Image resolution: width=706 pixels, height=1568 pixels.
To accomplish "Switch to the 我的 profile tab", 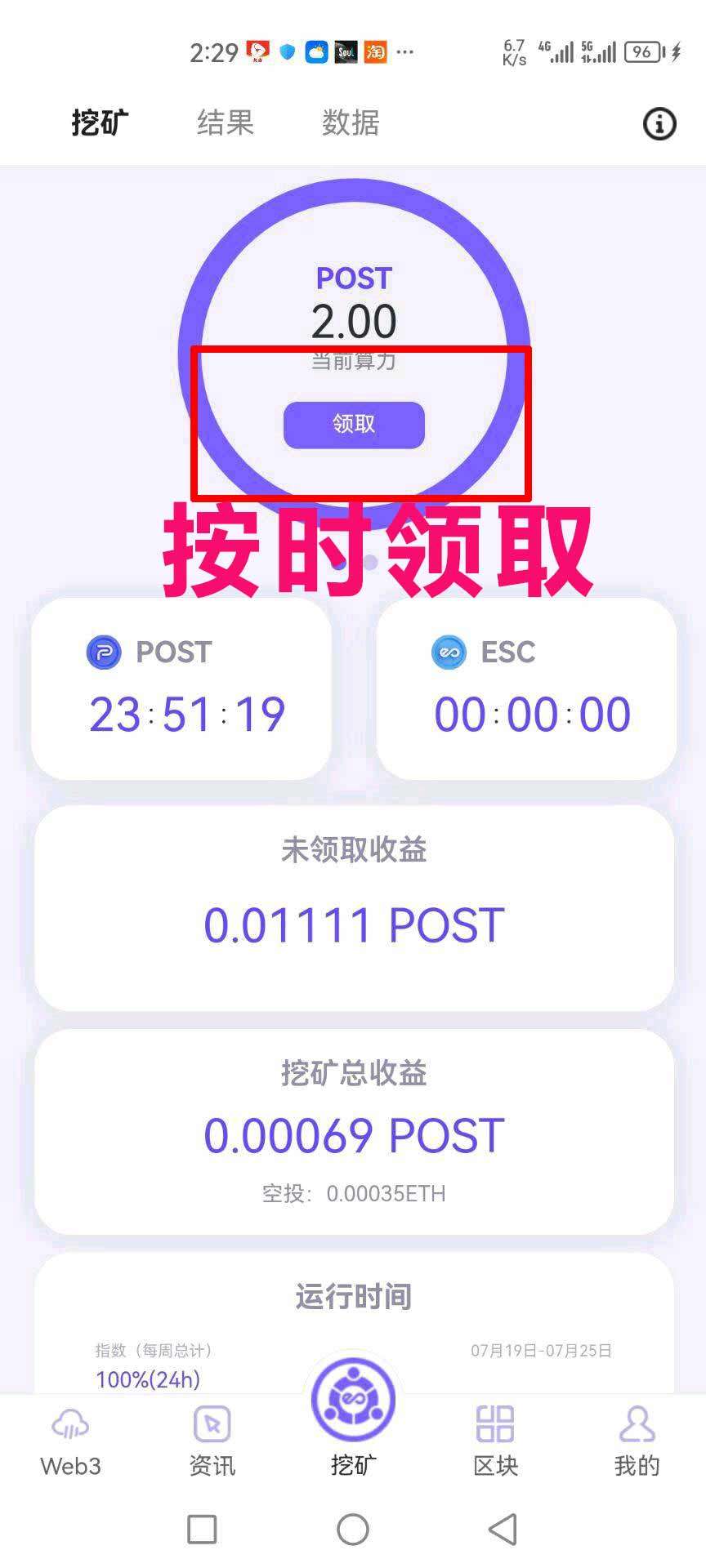I will (637, 1442).
